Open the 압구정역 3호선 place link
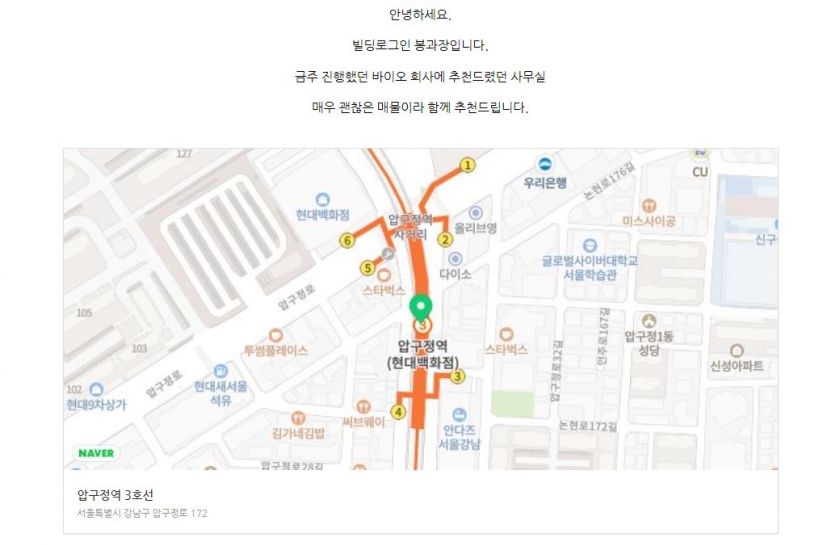 click(x=115, y=494)
